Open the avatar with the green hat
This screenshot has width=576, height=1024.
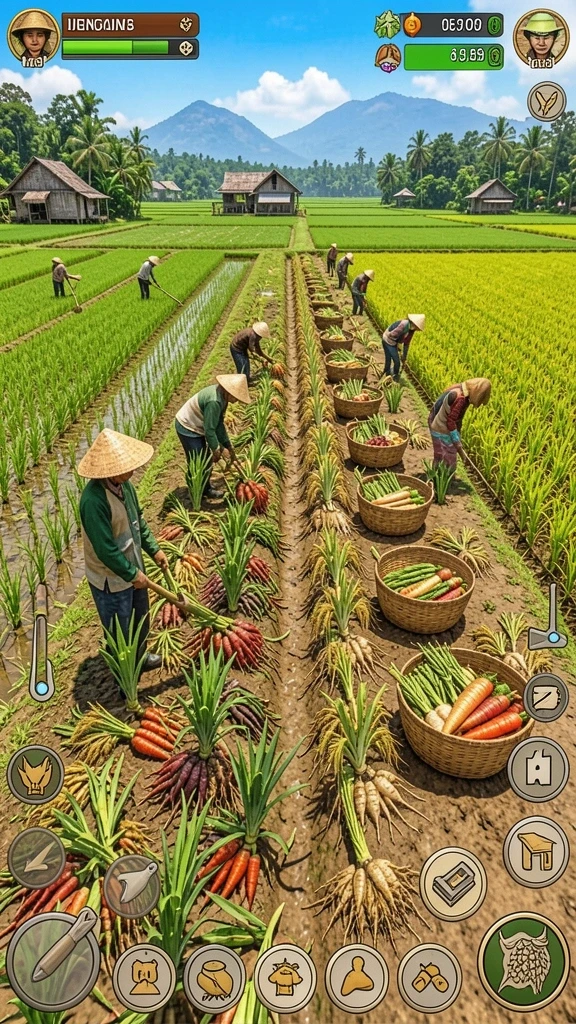540,37
